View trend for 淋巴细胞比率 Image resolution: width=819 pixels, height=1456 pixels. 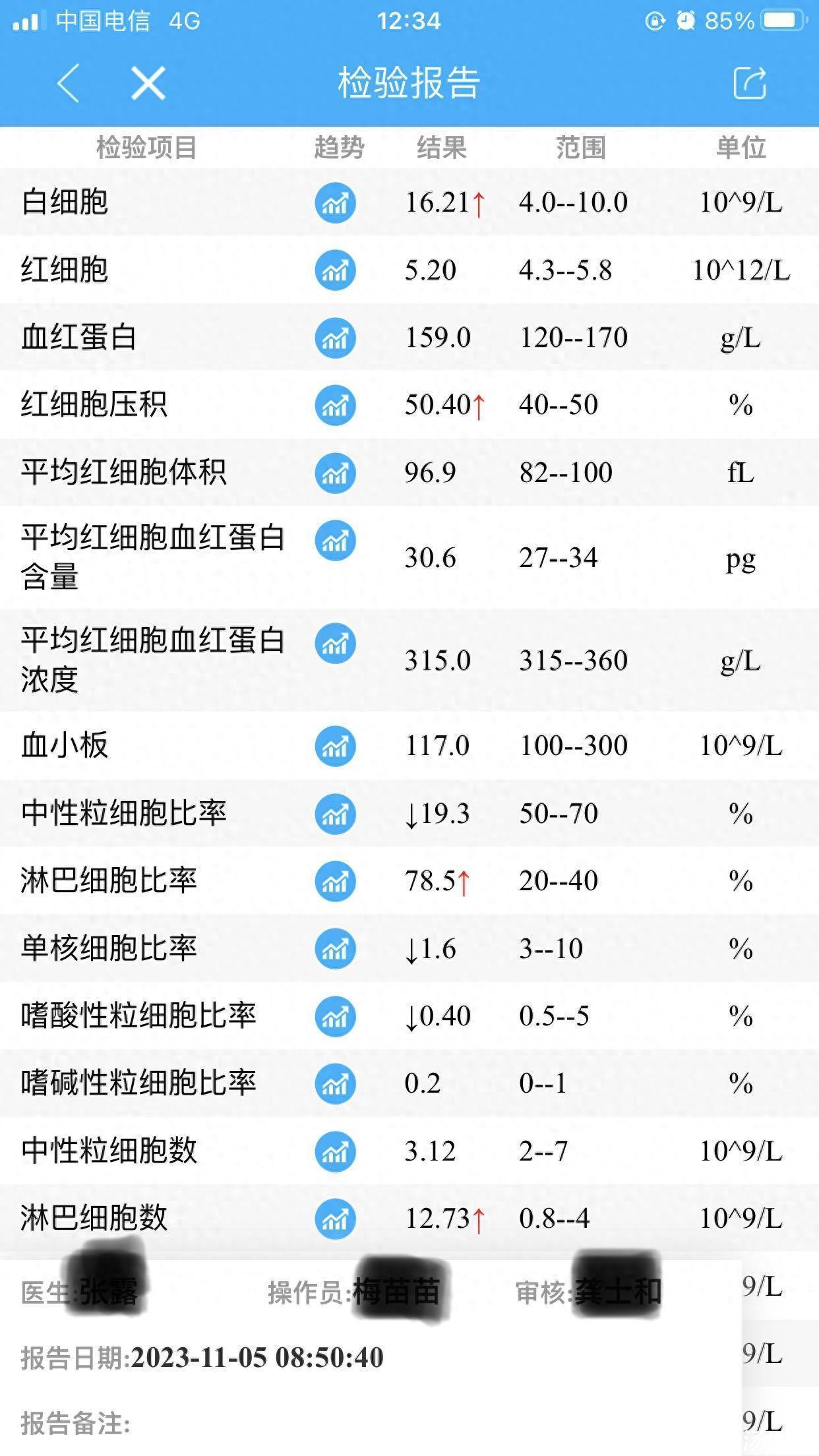(335, 881)
